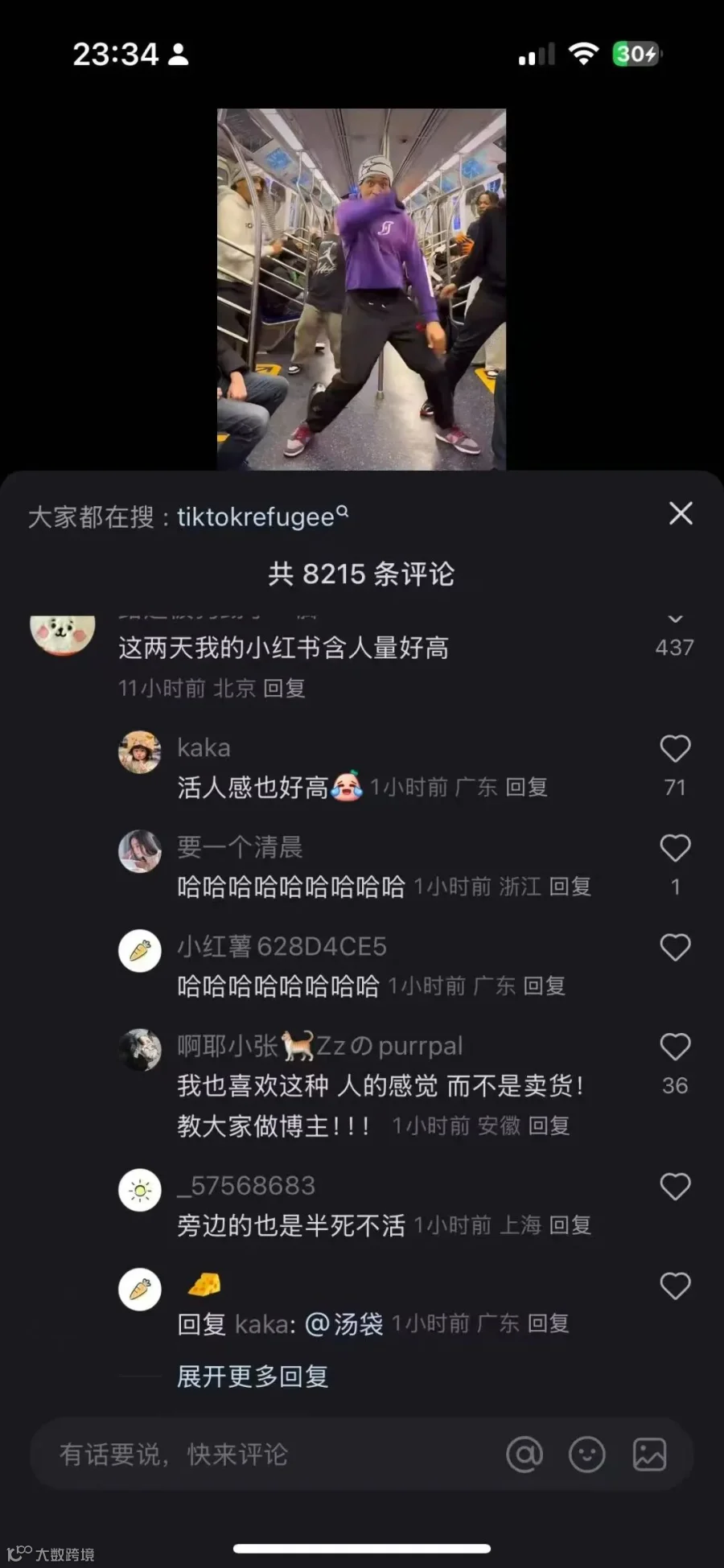Close the comments panel
Image resolution: width=724 pixels, height=1568 pixels.
pyautogui.click(x=681, y=513)
